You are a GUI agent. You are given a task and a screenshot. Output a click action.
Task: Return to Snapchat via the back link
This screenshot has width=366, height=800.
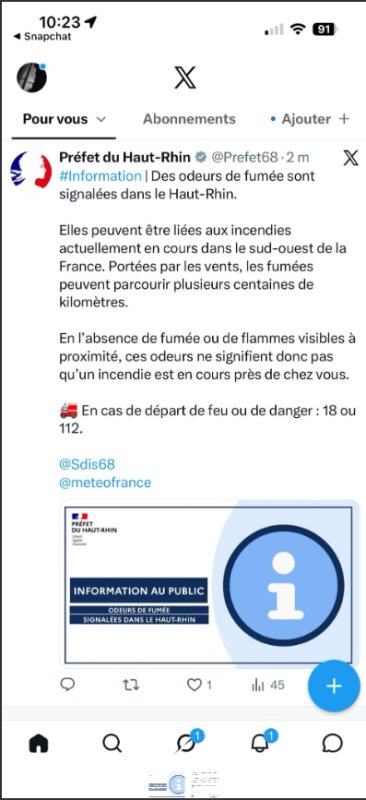[x=42, y=37]
